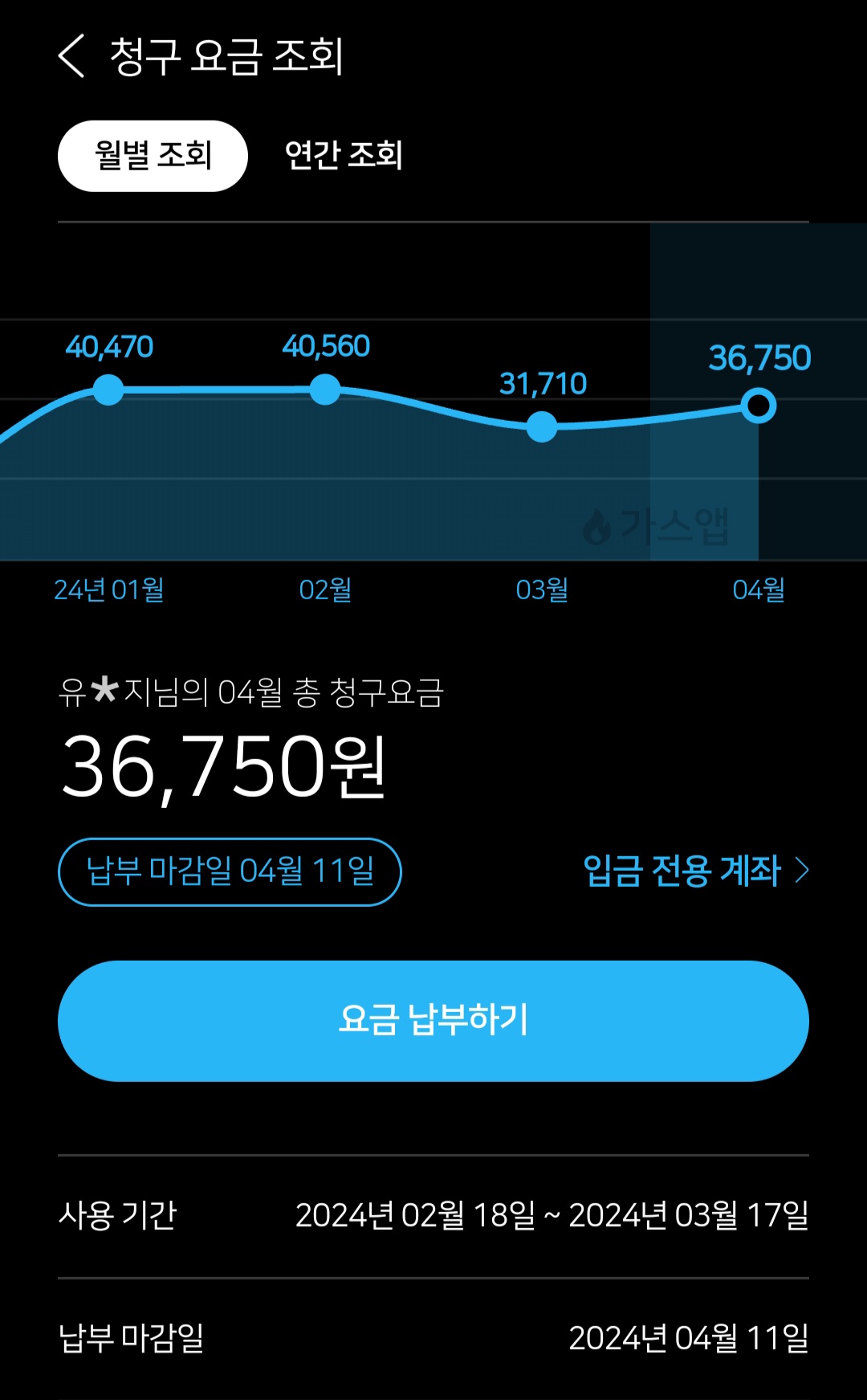The image size is (867, 1400).
Task: Switch to 연간 조회 tab
Action: pos(344,156)
